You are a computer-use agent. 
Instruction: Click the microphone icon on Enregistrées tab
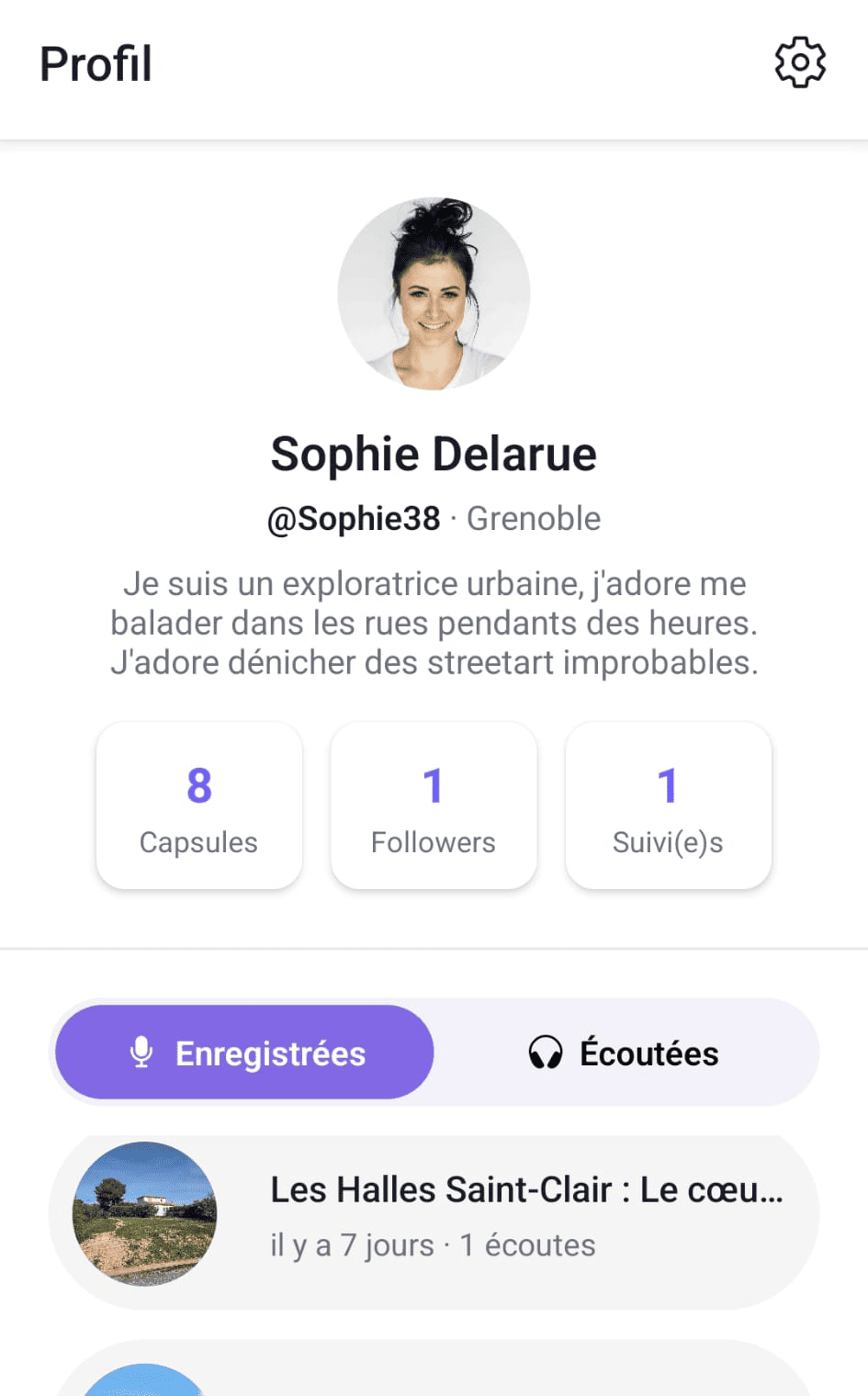[x=141, y=1053]
